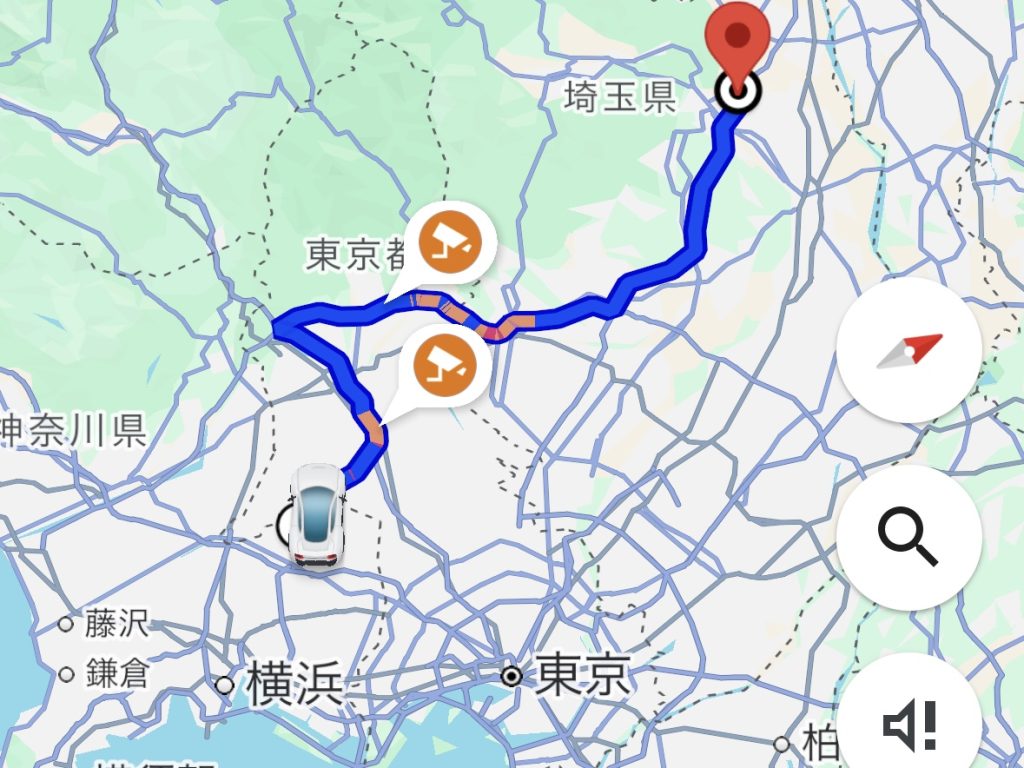This screenshot has width=1024, height=768.
Task: Open search along the route
Action: pyautogui.click(x=908, y=537)
